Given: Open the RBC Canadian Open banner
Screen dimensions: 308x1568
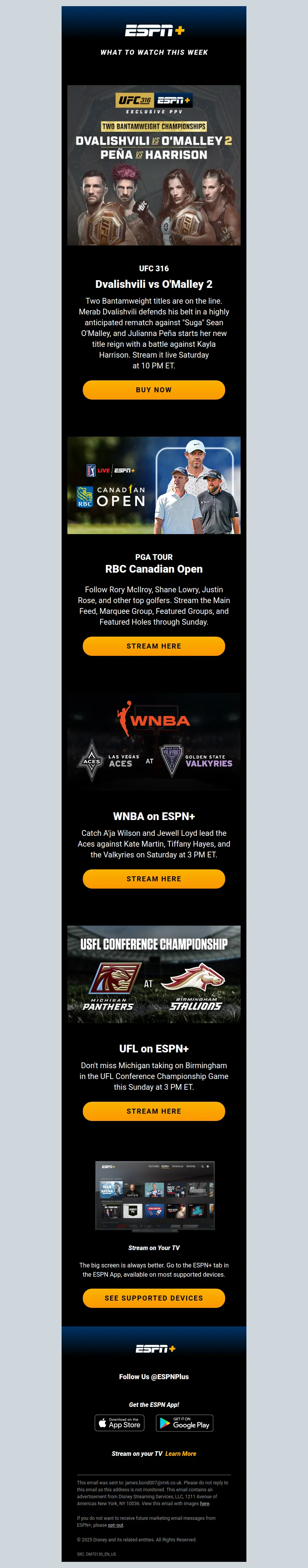Looking at the screenshot, I should coord(153,485).
